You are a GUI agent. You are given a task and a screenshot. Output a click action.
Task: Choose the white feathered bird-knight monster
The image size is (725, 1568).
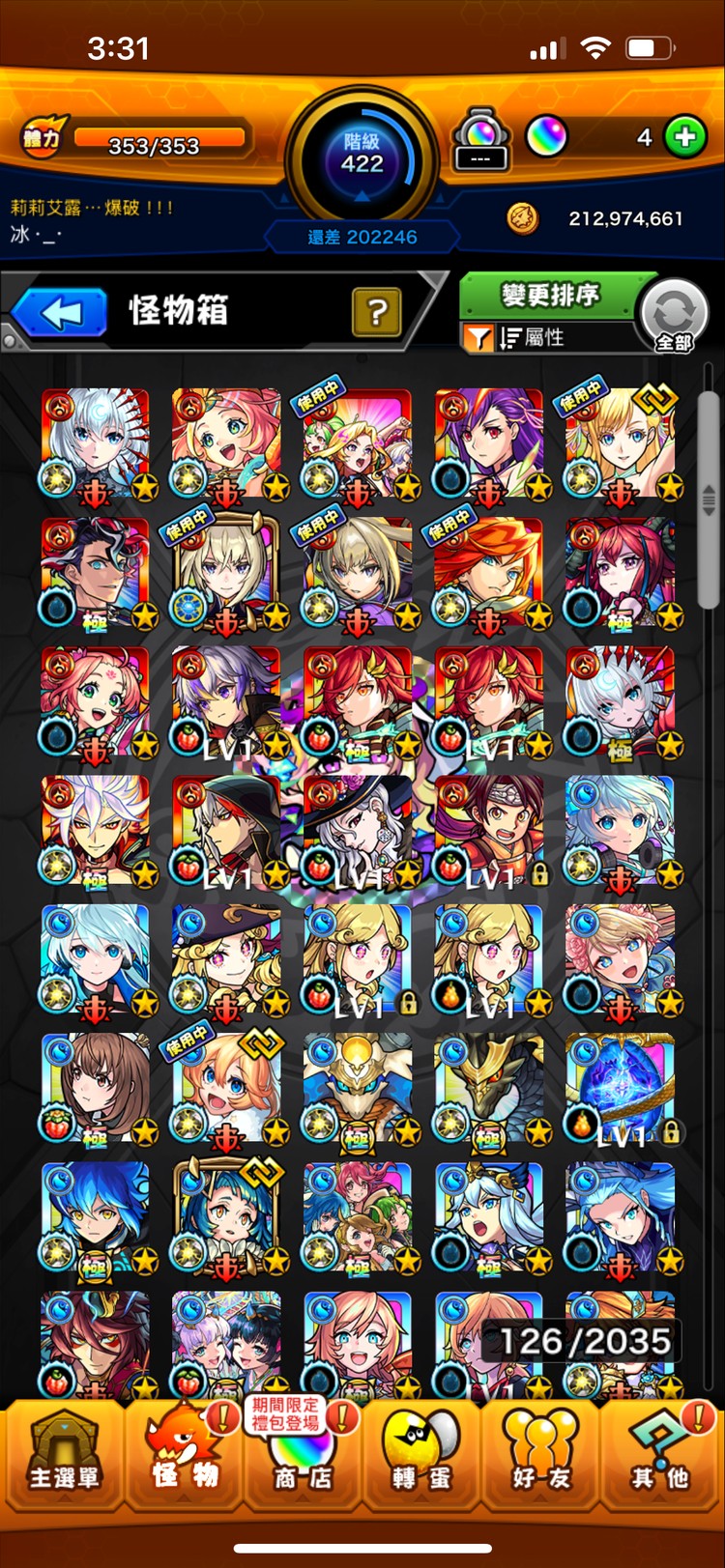click(358, 1088)
